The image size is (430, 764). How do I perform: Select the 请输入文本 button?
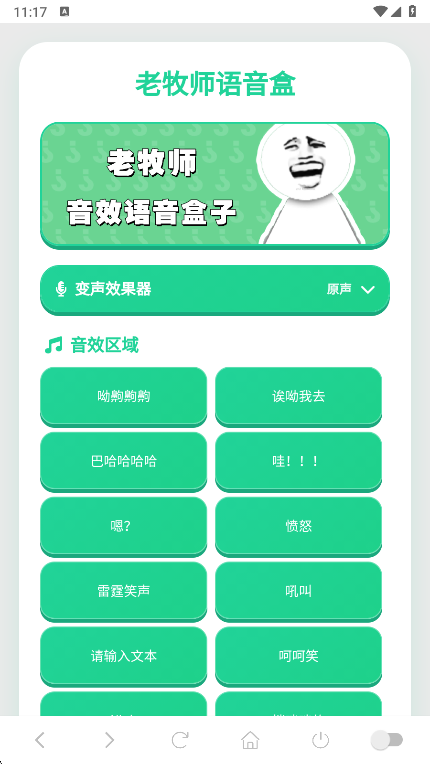pos(123,655)
